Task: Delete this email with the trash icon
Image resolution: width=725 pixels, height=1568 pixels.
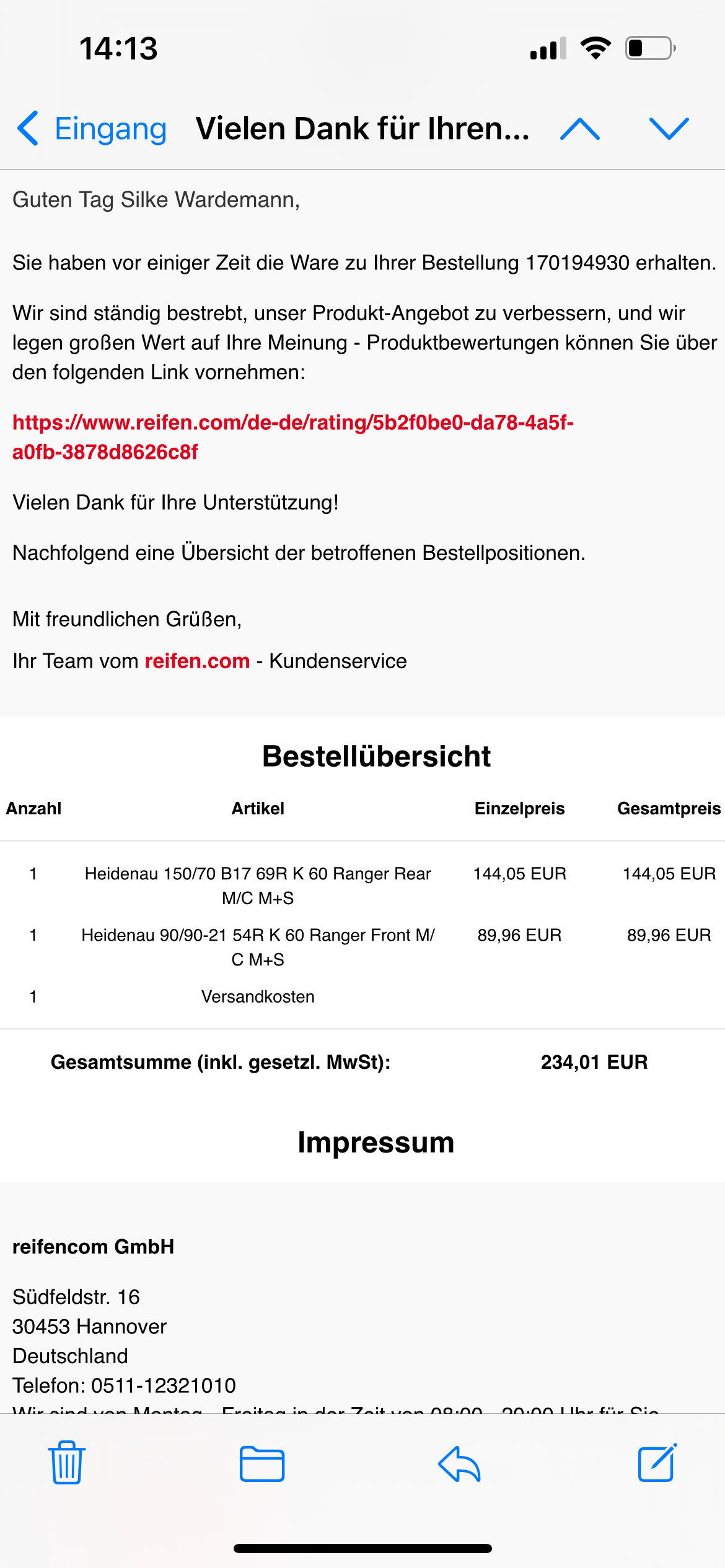Action: click(67, 1463)
